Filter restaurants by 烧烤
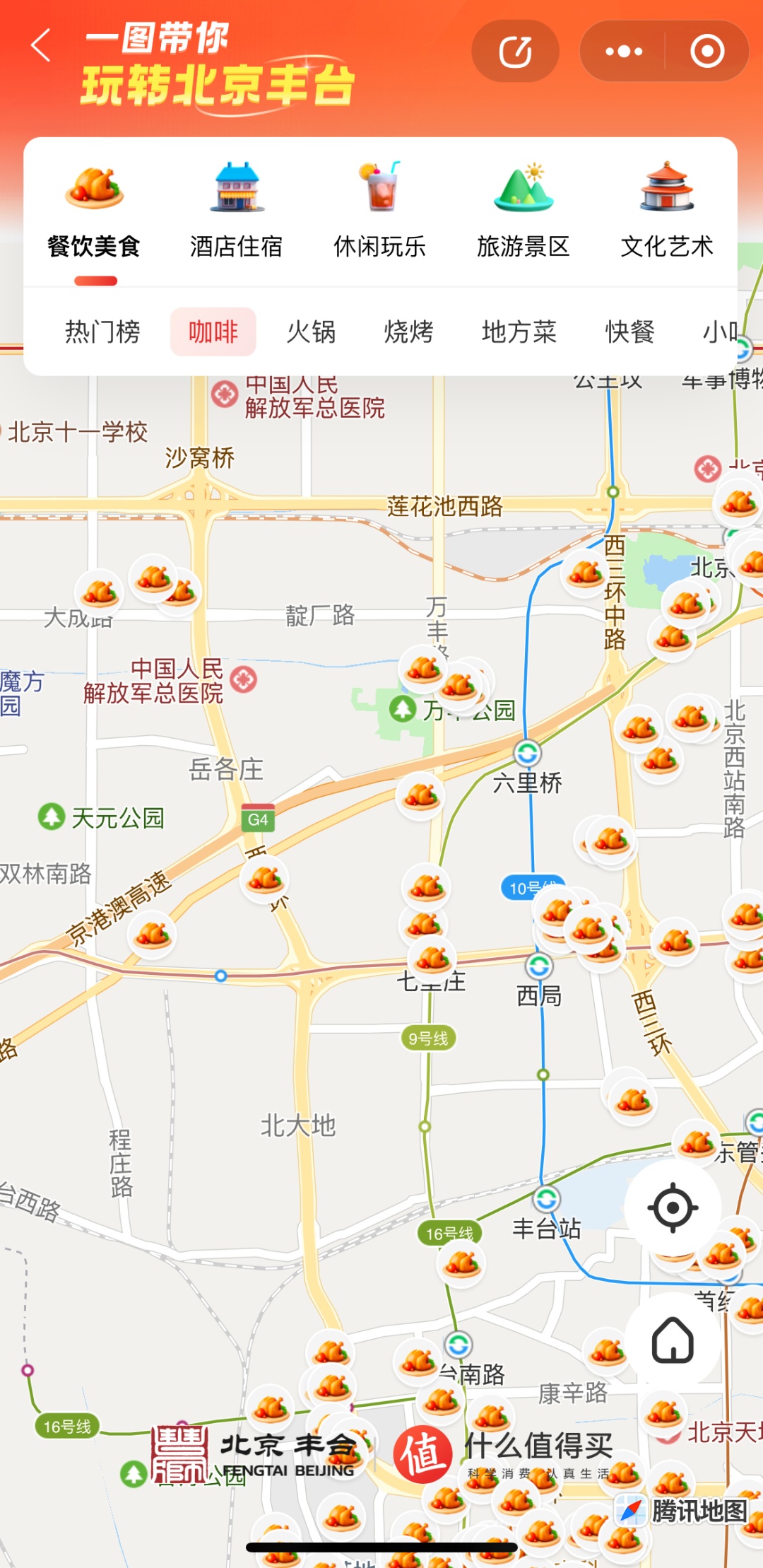763x1568 pixels. 408,332
